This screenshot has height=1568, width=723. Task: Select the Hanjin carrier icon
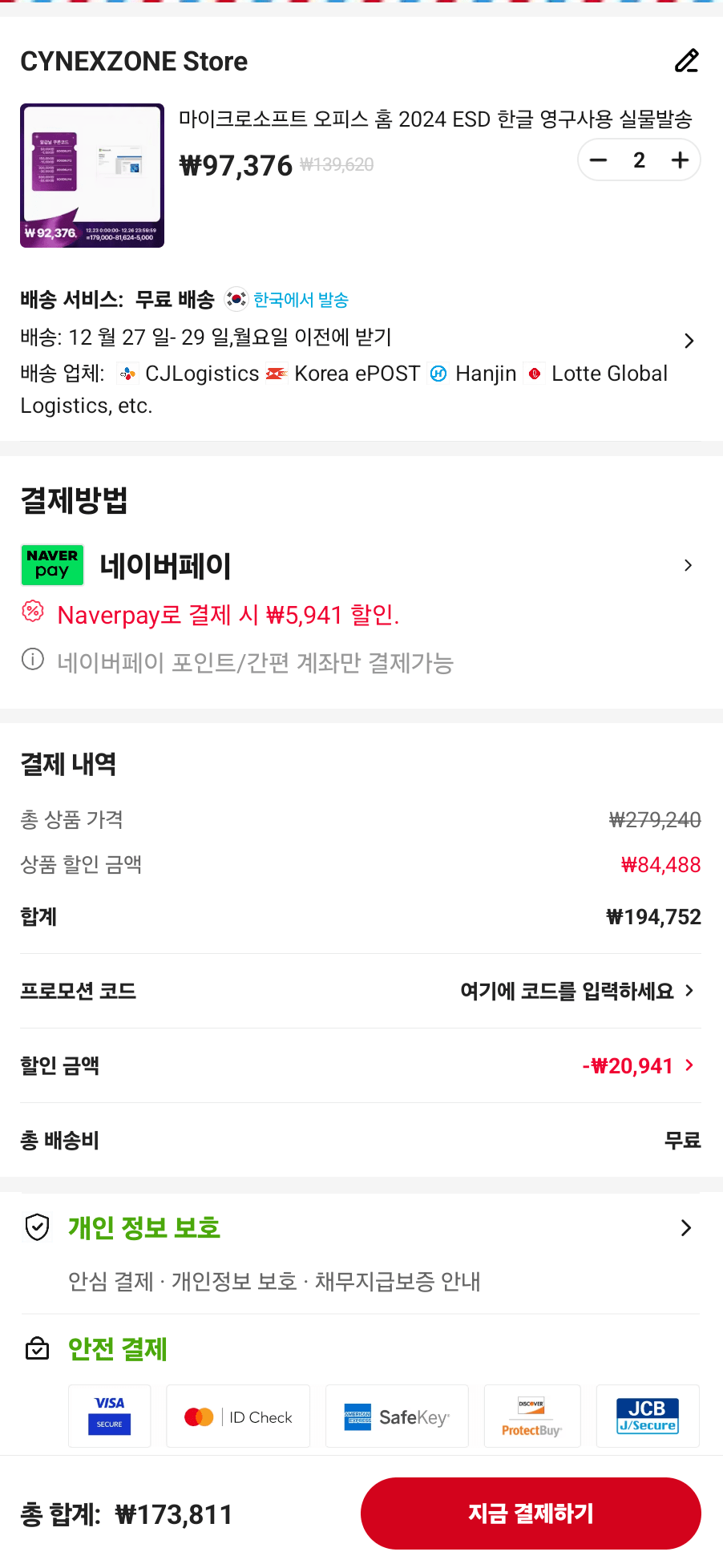tap(438, 373)
